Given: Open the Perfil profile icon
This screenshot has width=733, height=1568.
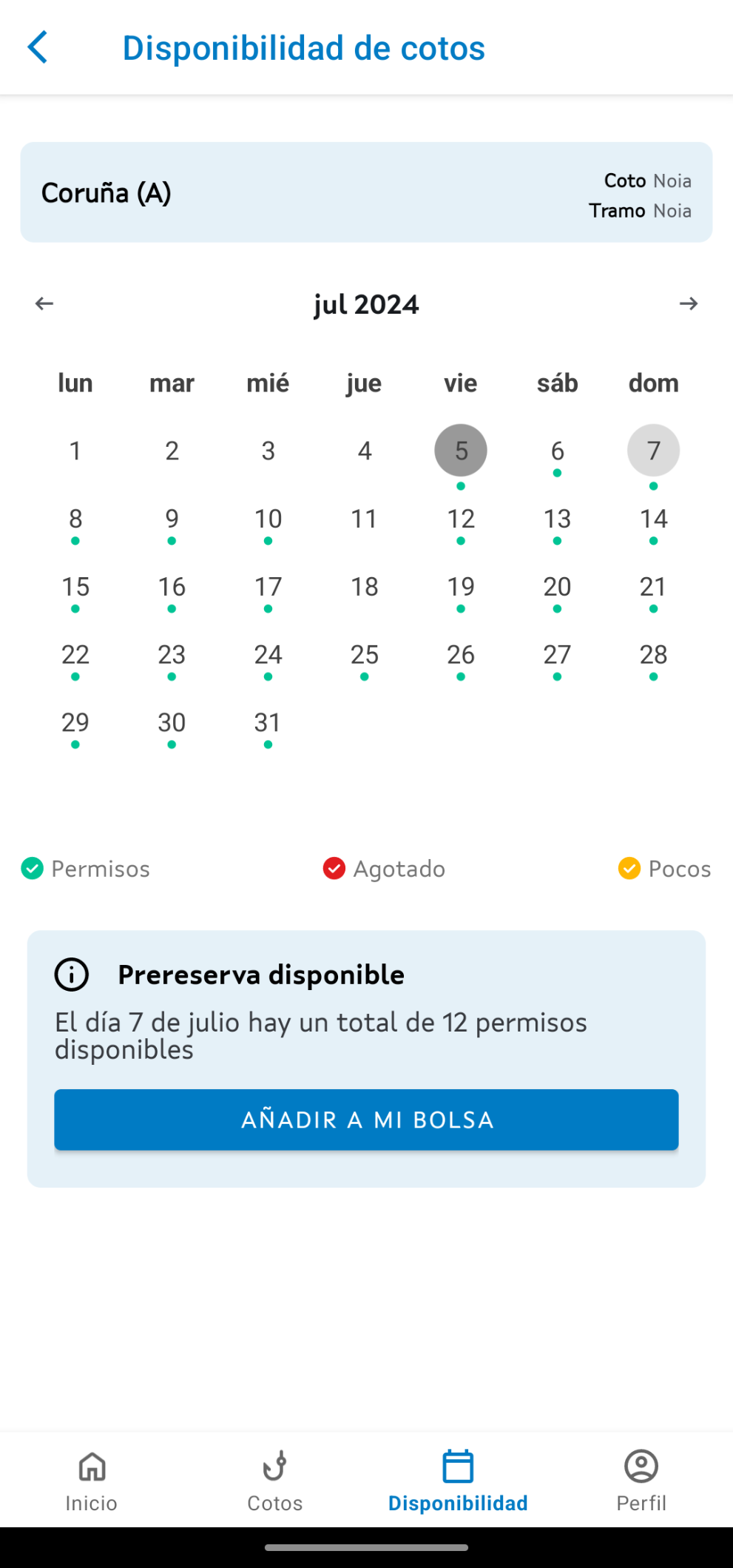Looking at the screenshot, I should (640, 1466).
